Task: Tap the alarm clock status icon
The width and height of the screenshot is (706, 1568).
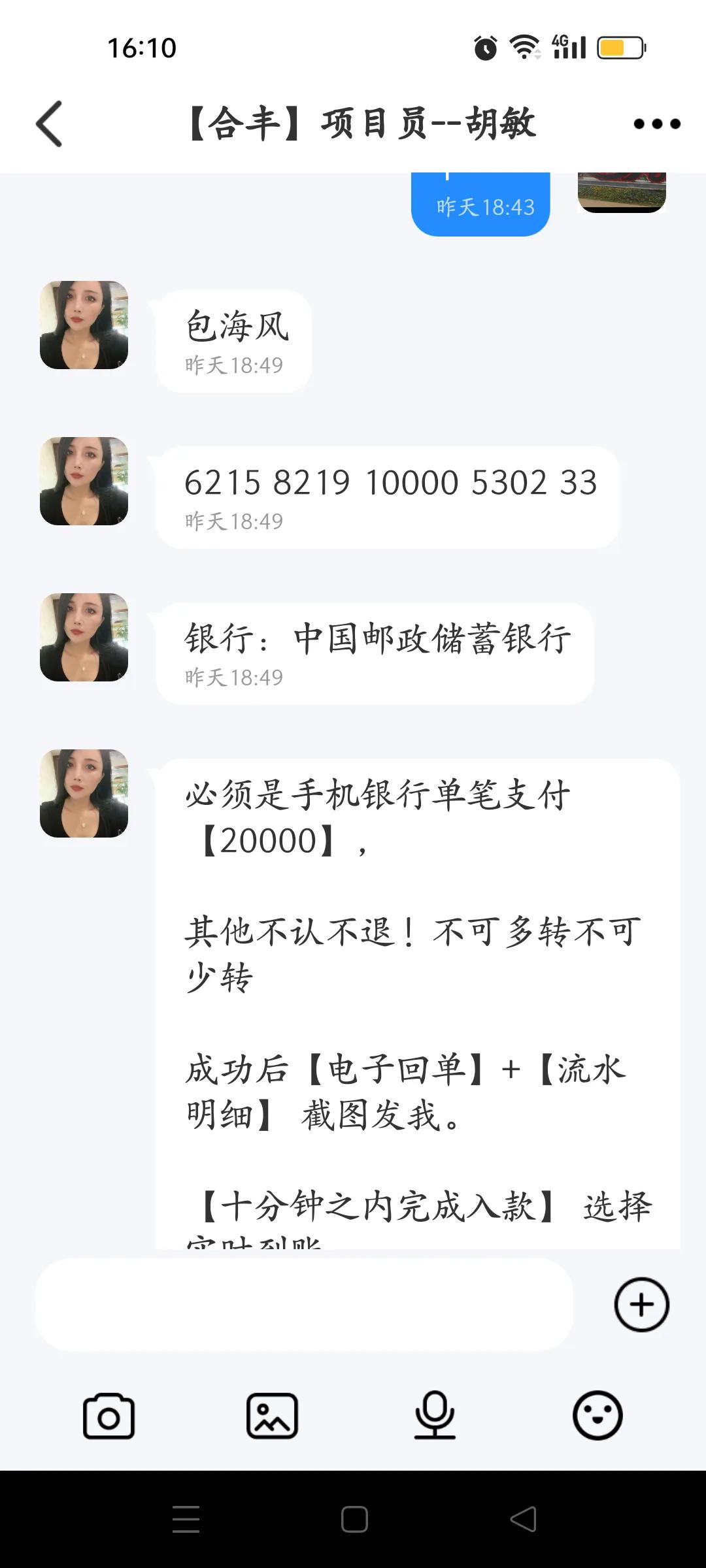Action: coord(484,46)
